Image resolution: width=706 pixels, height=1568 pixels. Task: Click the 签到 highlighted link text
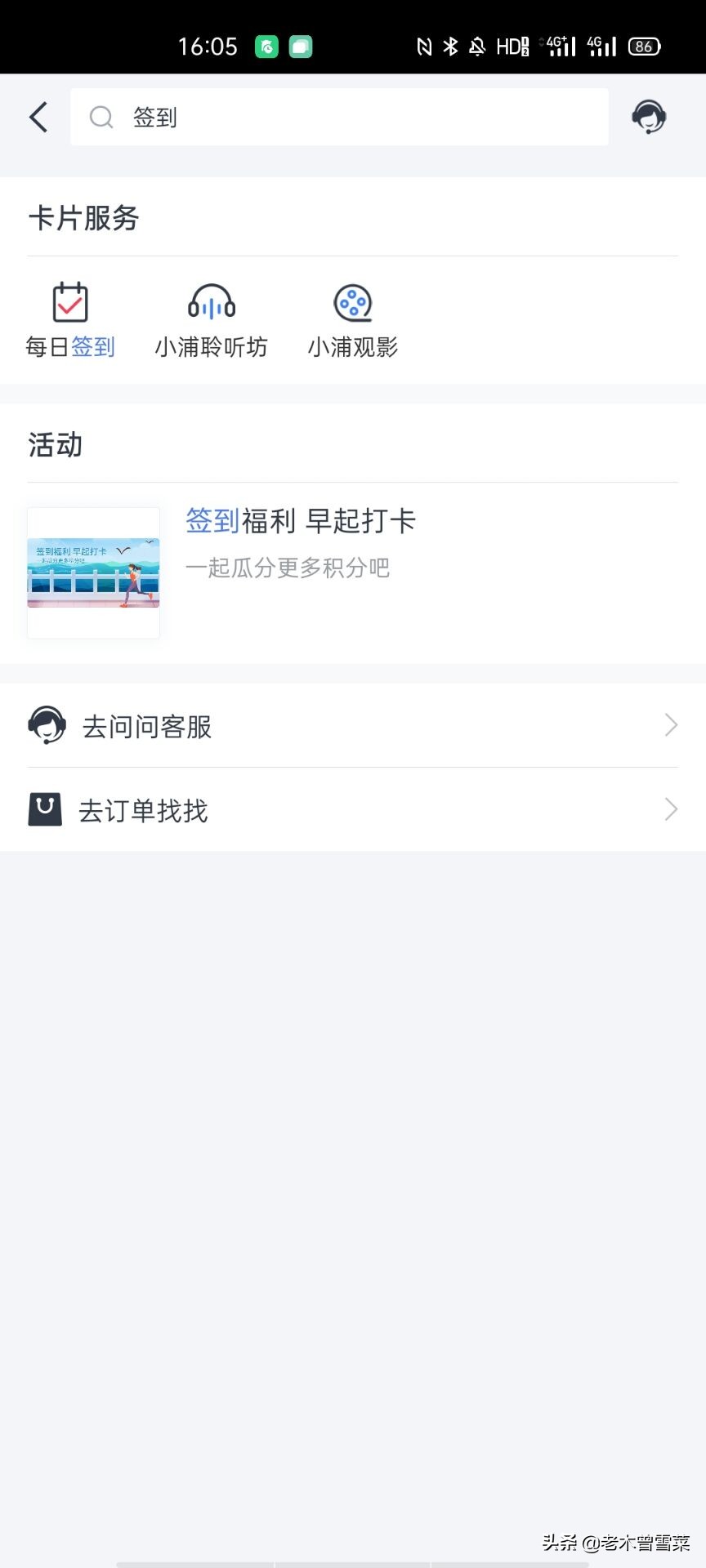click(212, 520)
